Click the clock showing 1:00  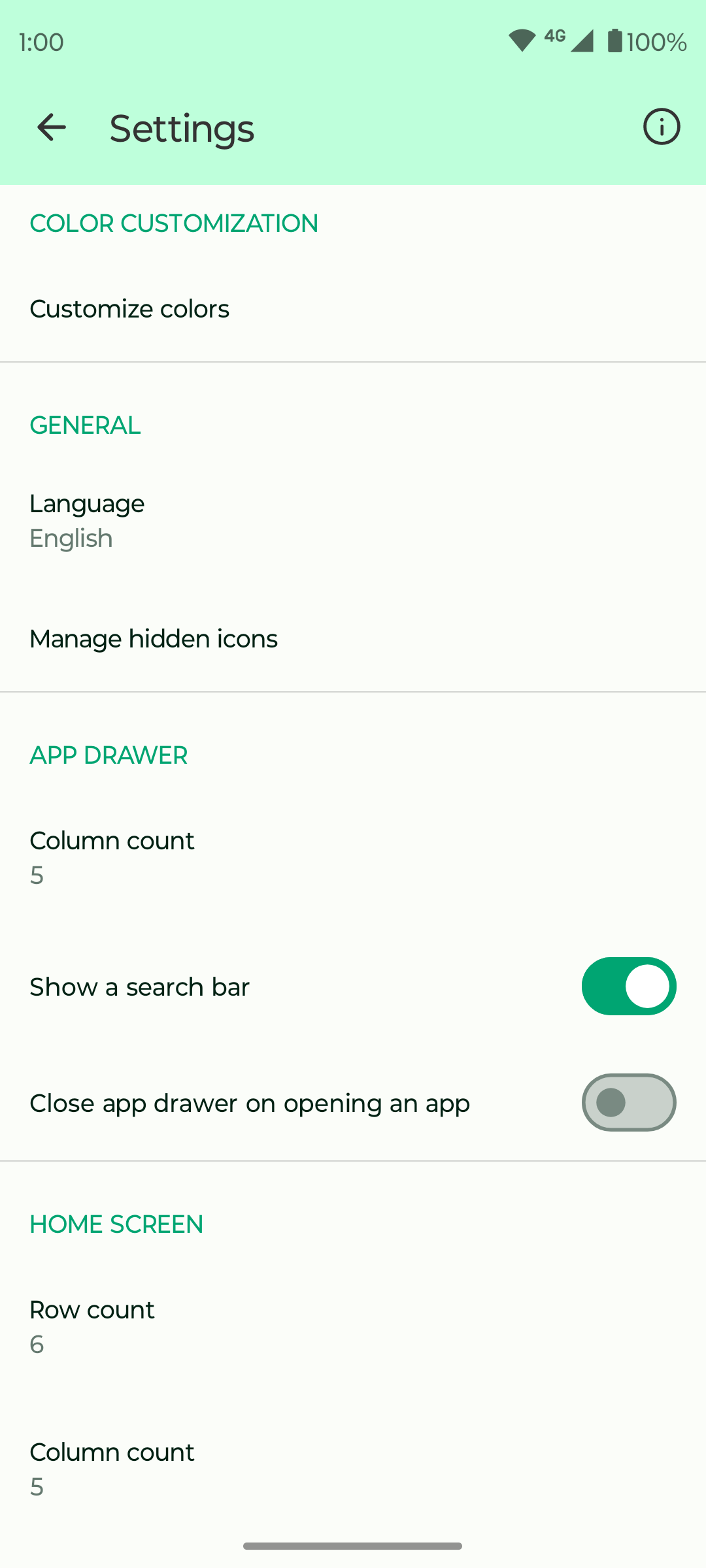(x=41, y=42)
